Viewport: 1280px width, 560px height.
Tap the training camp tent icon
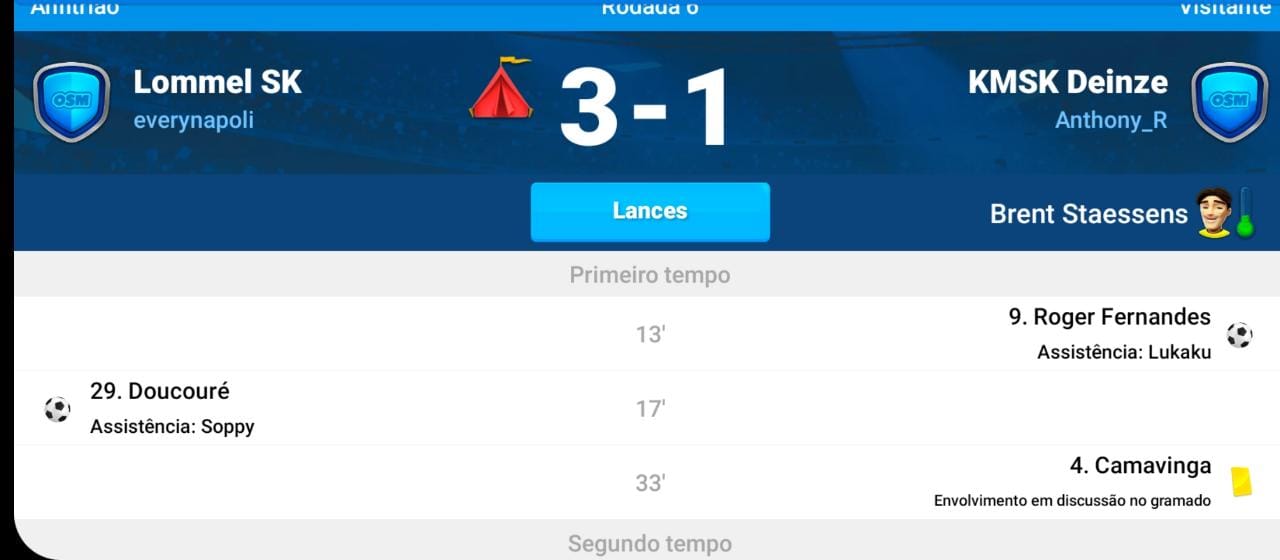point(502,89)
